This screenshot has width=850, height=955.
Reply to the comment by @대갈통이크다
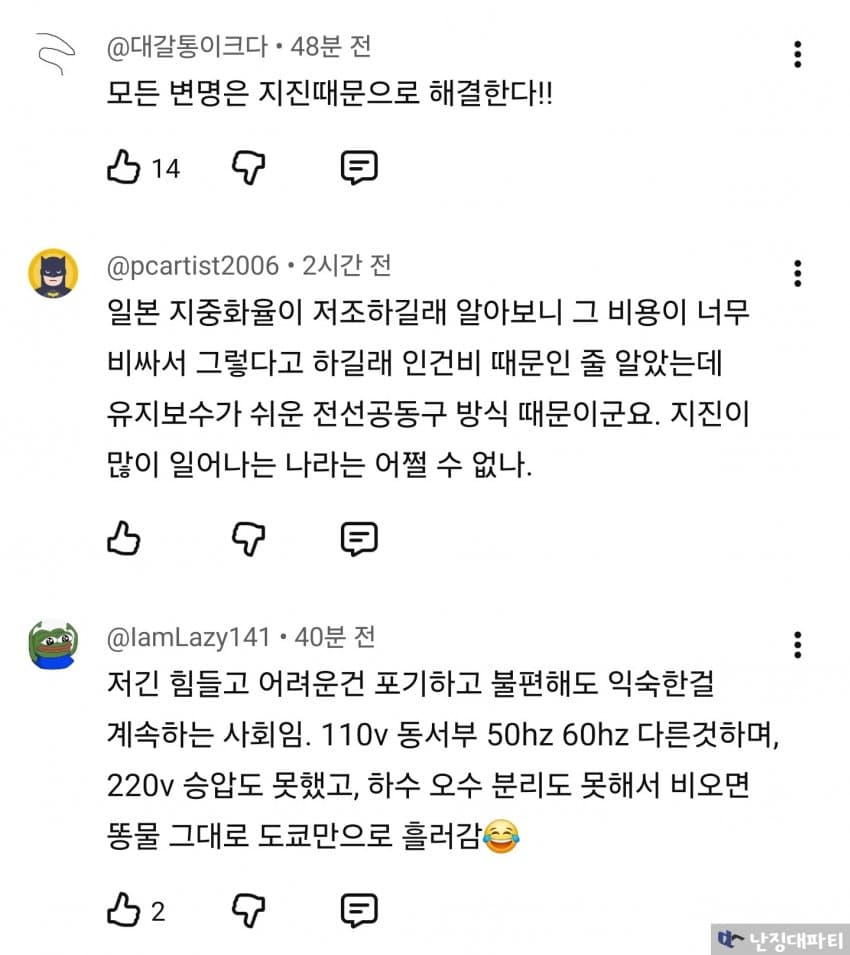[x=359, y=167]
